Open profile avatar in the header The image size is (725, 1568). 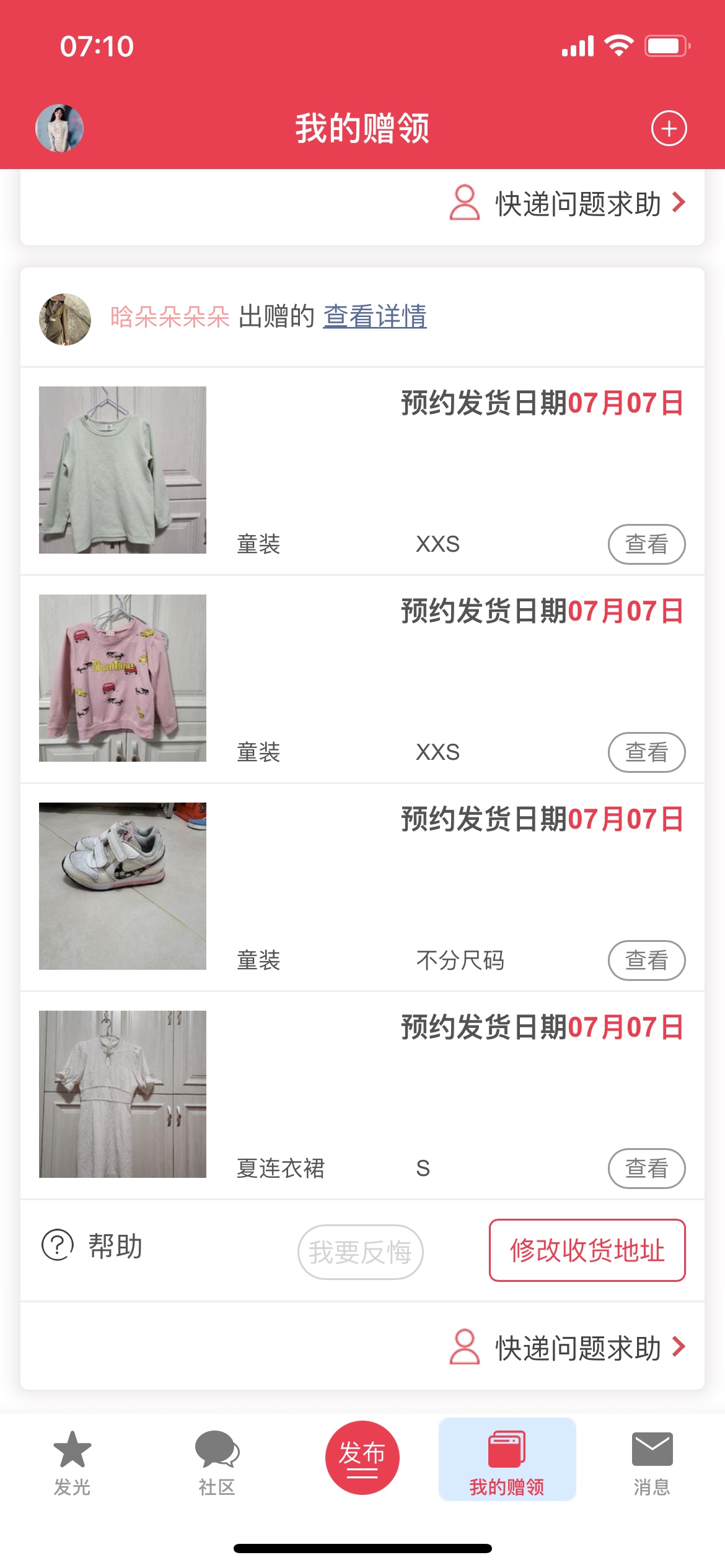59,128
